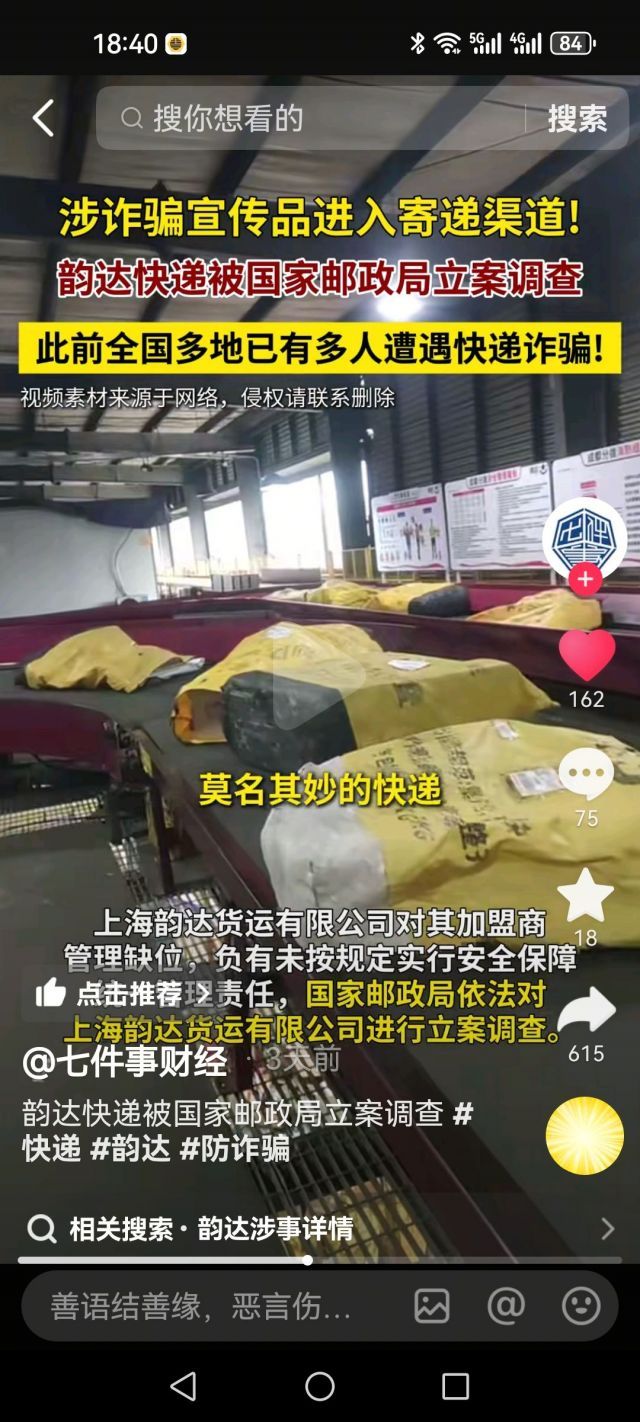Tap the 搜索 button

(x=577, y=118)
